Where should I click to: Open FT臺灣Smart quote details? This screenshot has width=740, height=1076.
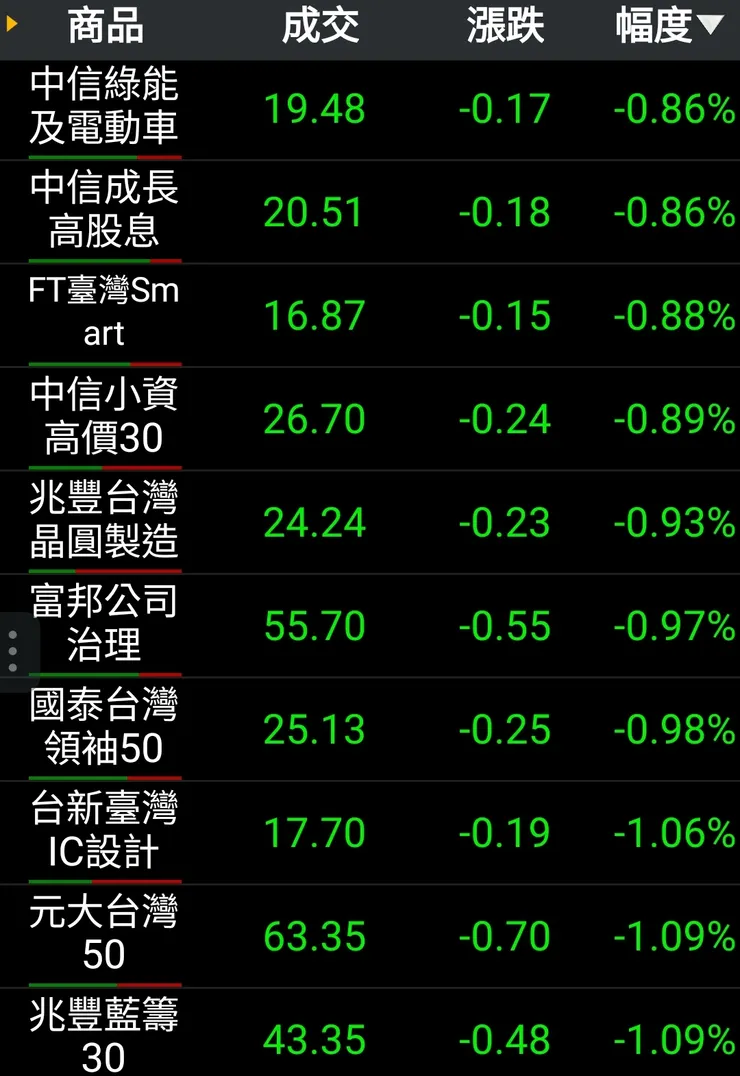[x=104, y=314]
